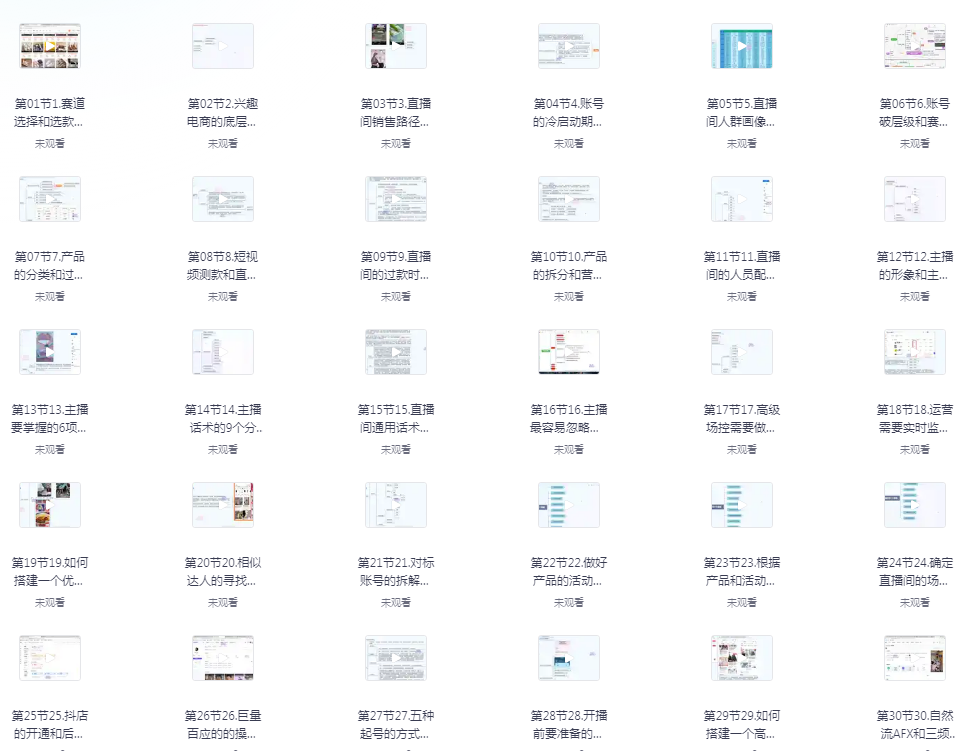The image size is (962, 751).
Task: Open lesson 第07节 产品的分类和过
Action: [50, 199]
